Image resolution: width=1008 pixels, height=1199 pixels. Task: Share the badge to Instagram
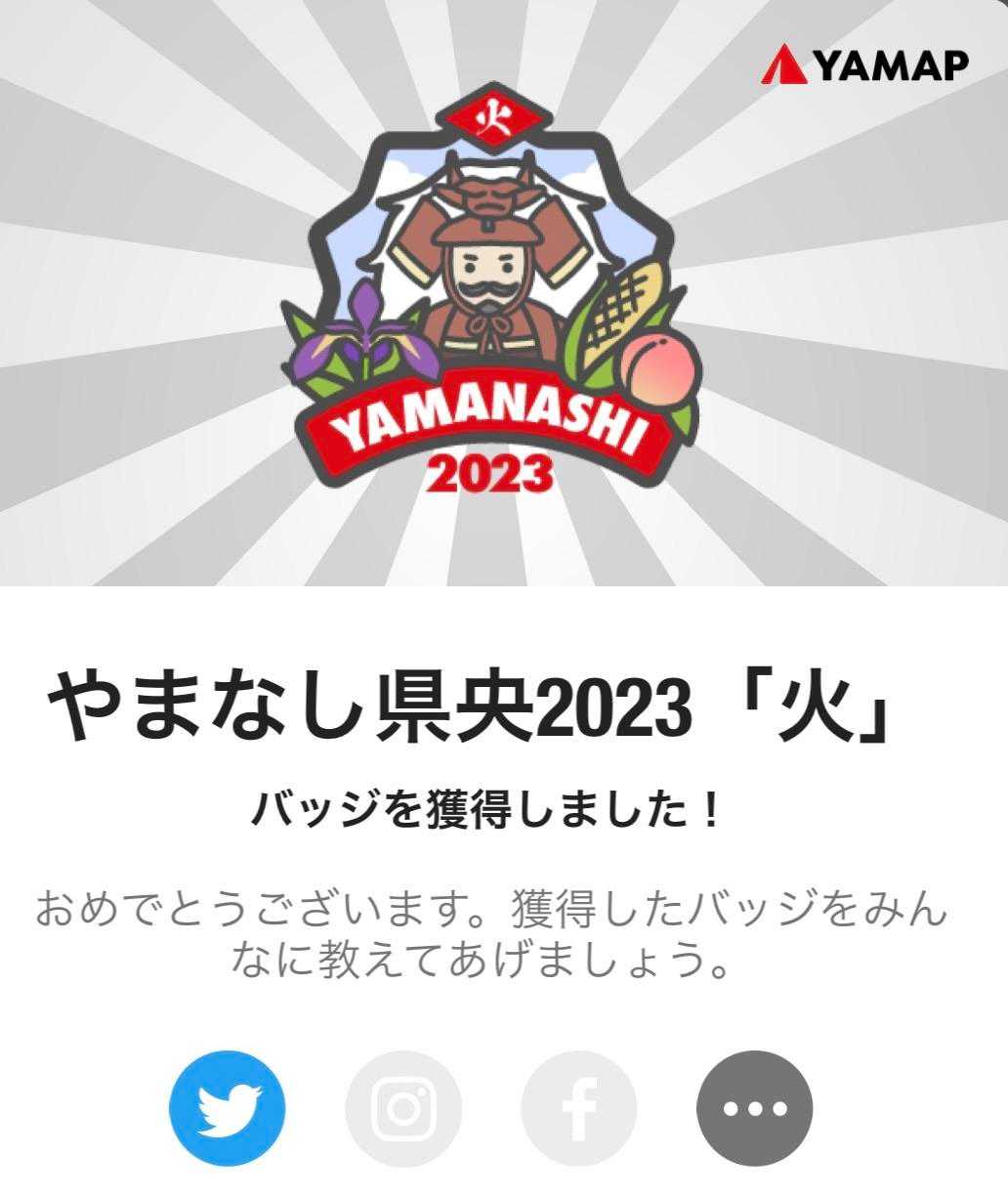403,1108
